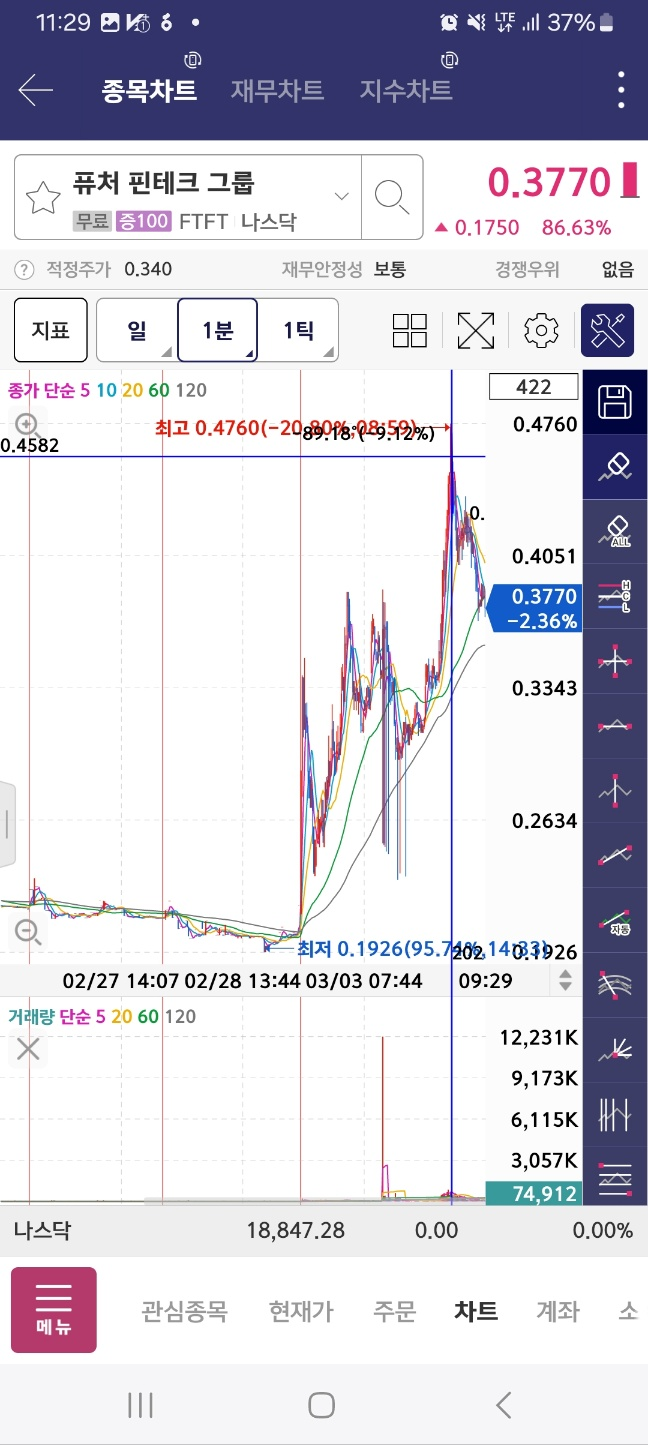The height and width of the screenshot is (1445, 648).
Task: Open the three-dot overflow menu
Action: coord(622,91)
